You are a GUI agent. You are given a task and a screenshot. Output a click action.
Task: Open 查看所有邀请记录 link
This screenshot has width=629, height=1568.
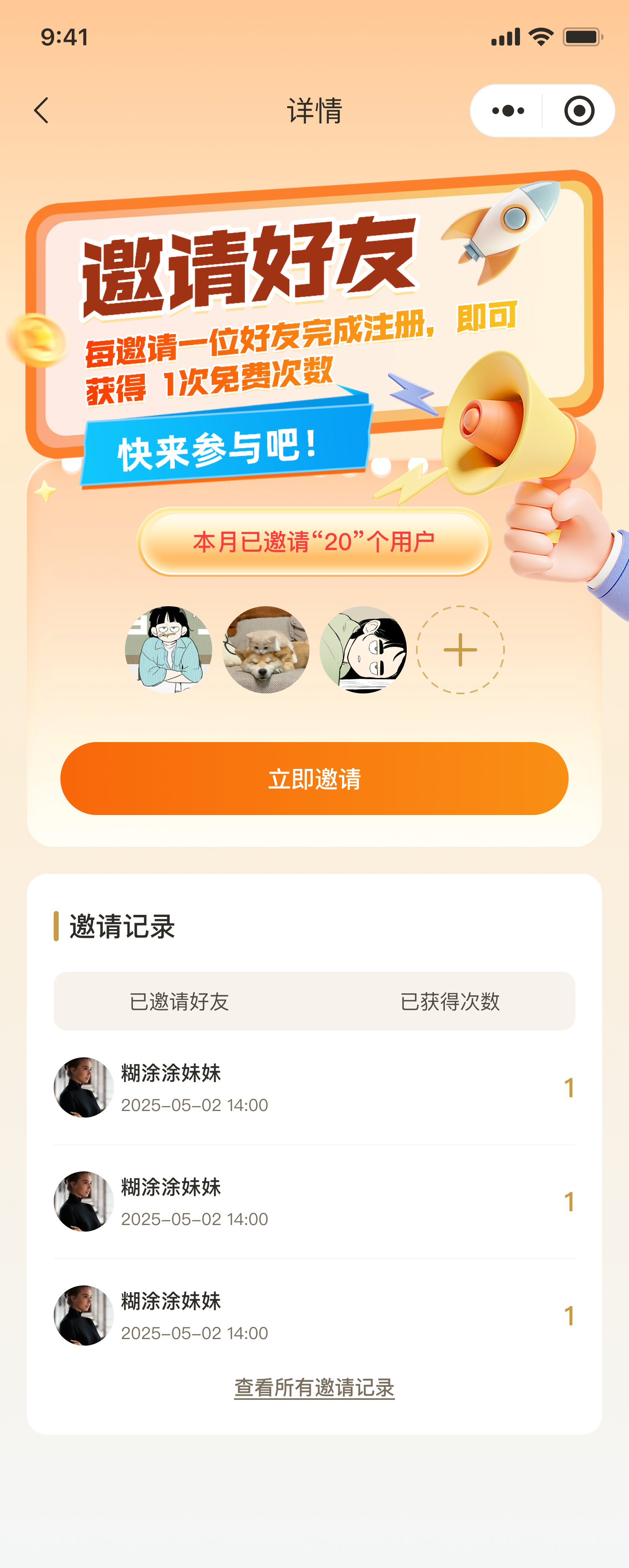click(x=314, y=1389)
